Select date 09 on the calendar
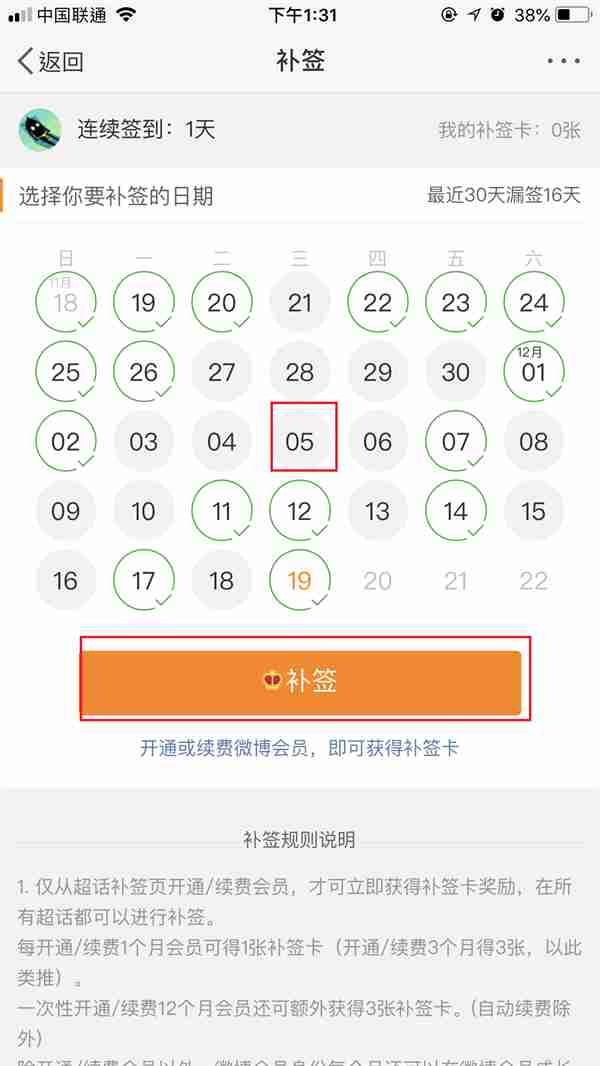Screen dimensions: 600x1066 pos(66,511)
